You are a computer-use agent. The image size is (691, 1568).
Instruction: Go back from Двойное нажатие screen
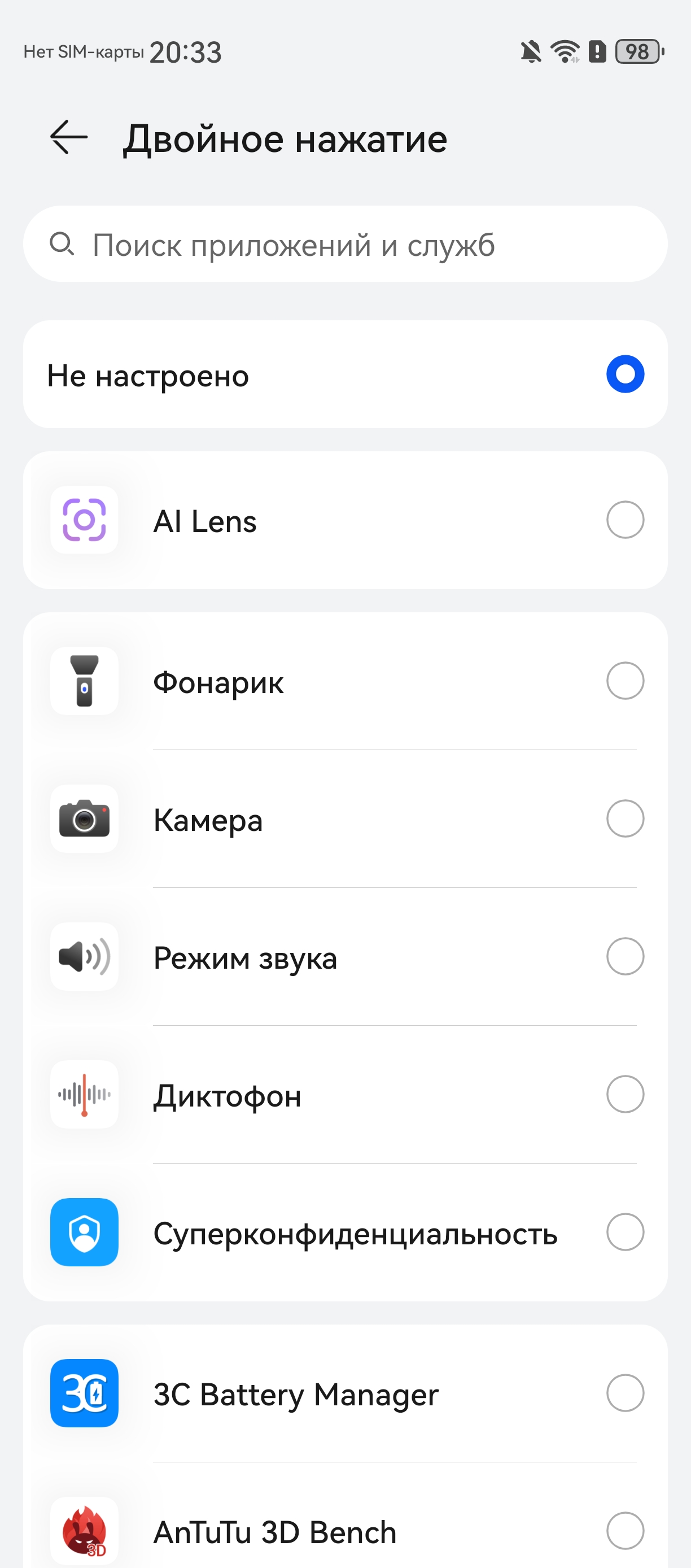pos(69,138)
